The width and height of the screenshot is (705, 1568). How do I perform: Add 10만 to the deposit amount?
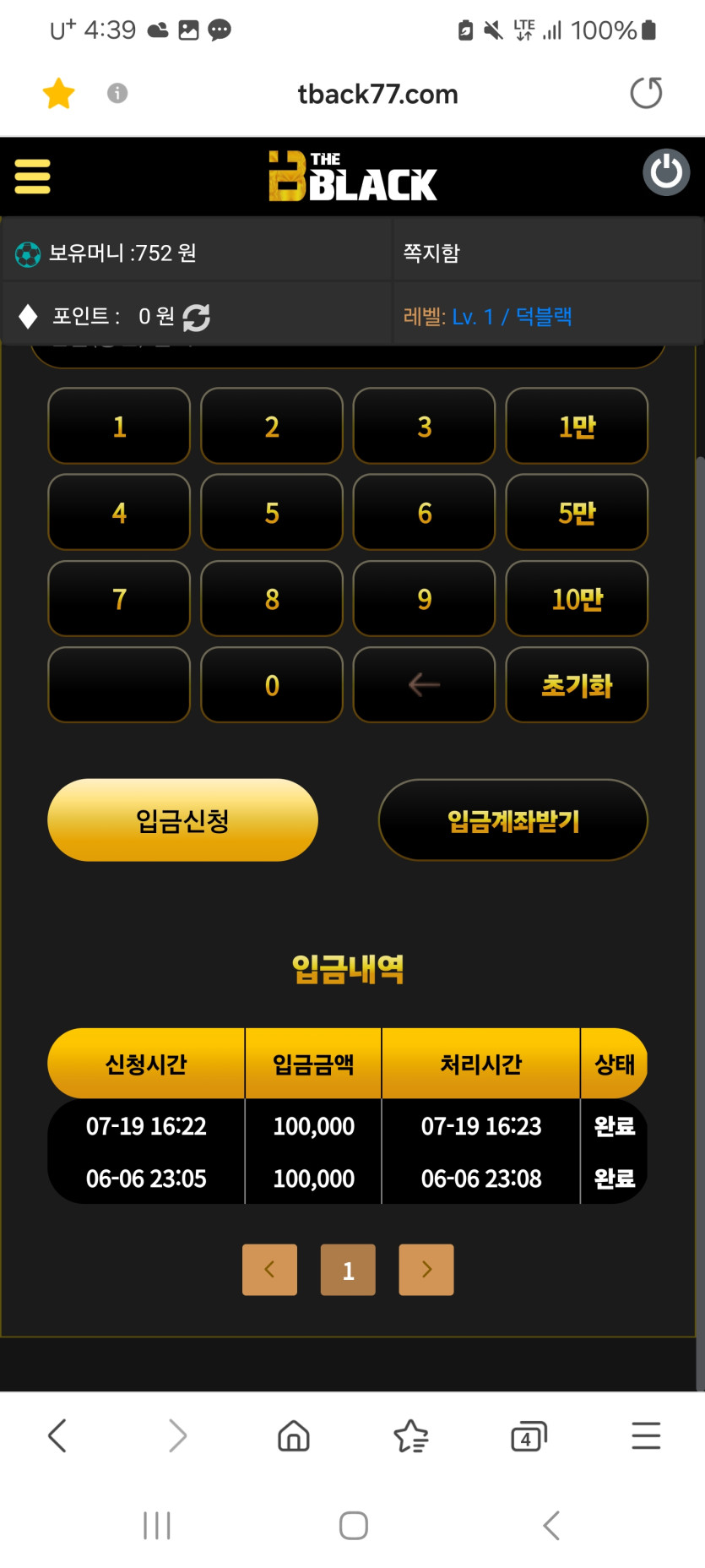click(577, 598)
